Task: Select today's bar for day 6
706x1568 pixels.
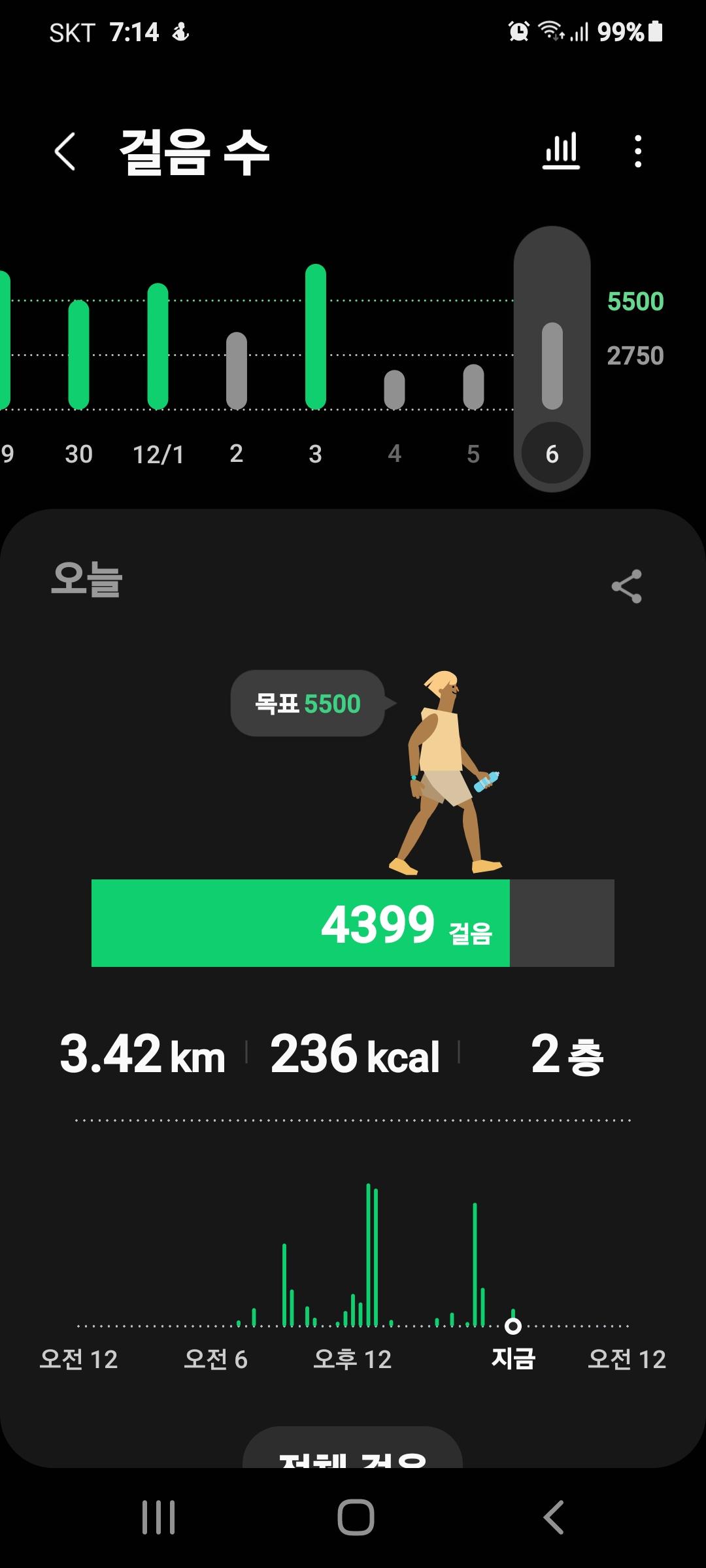Action: [x=552, y=366]
